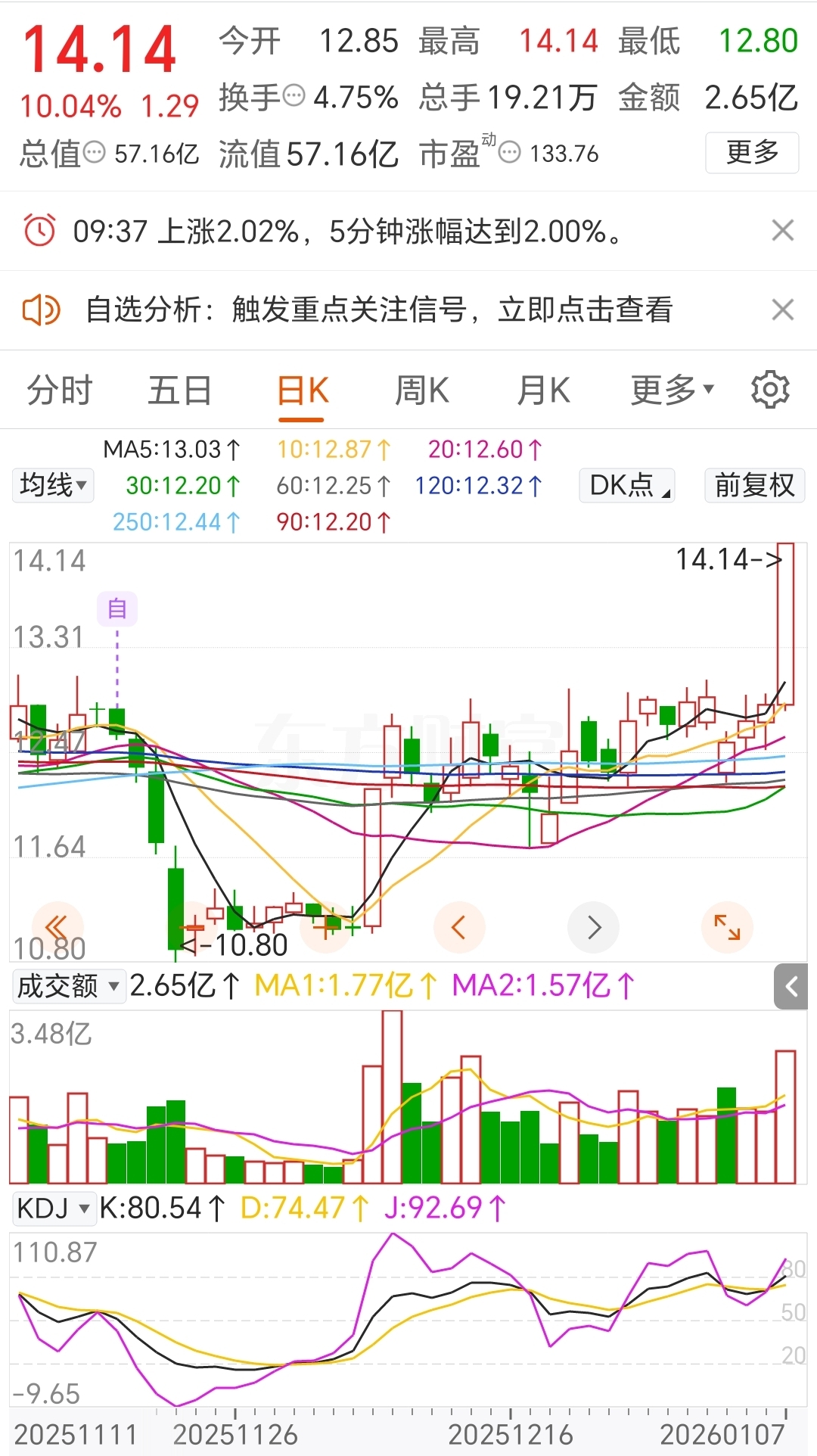Expand chart to fullscreen
This screenshot has height=1456, width=817.
point(727,927)
